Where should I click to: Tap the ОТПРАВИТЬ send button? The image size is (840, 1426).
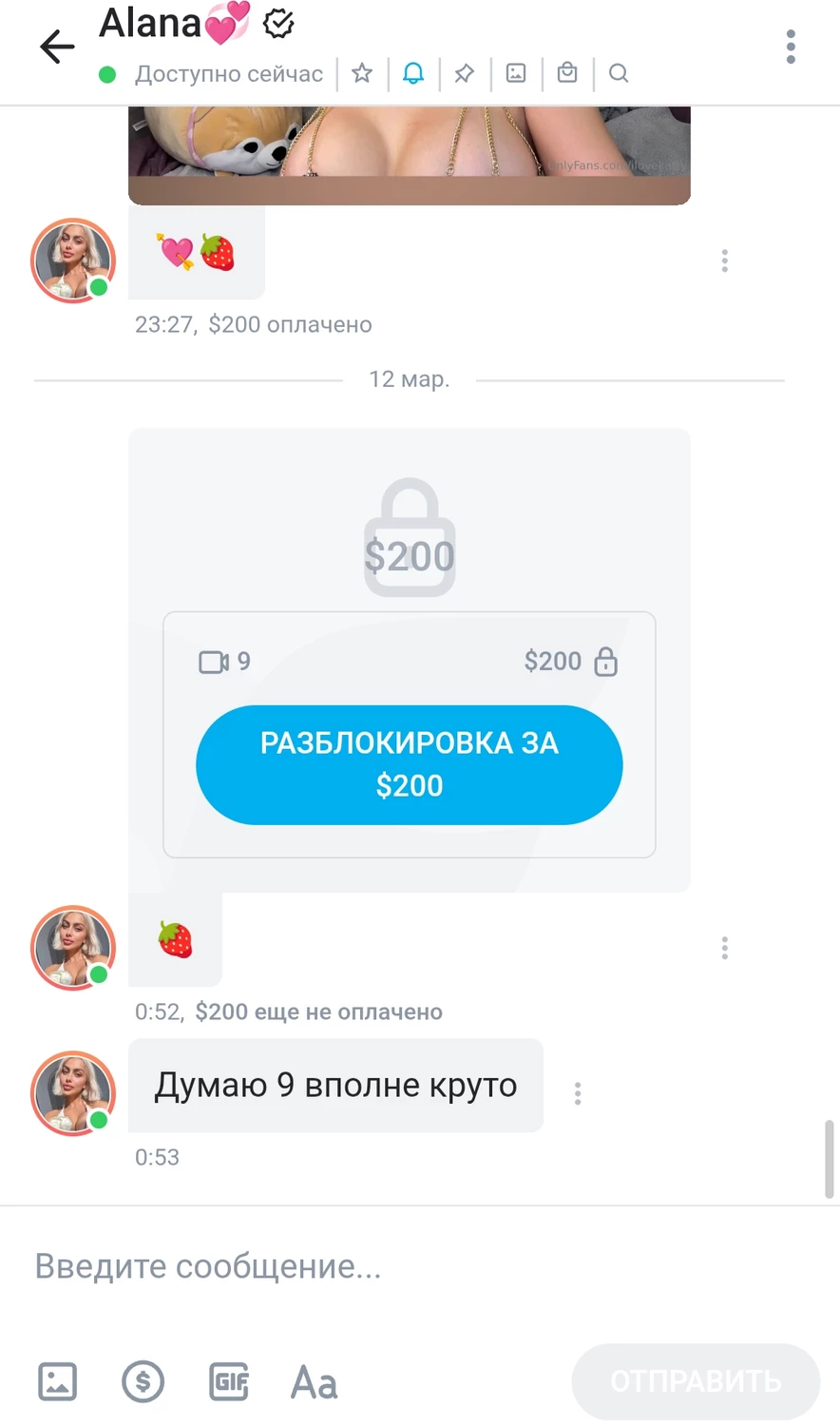tap(695, 1381)
